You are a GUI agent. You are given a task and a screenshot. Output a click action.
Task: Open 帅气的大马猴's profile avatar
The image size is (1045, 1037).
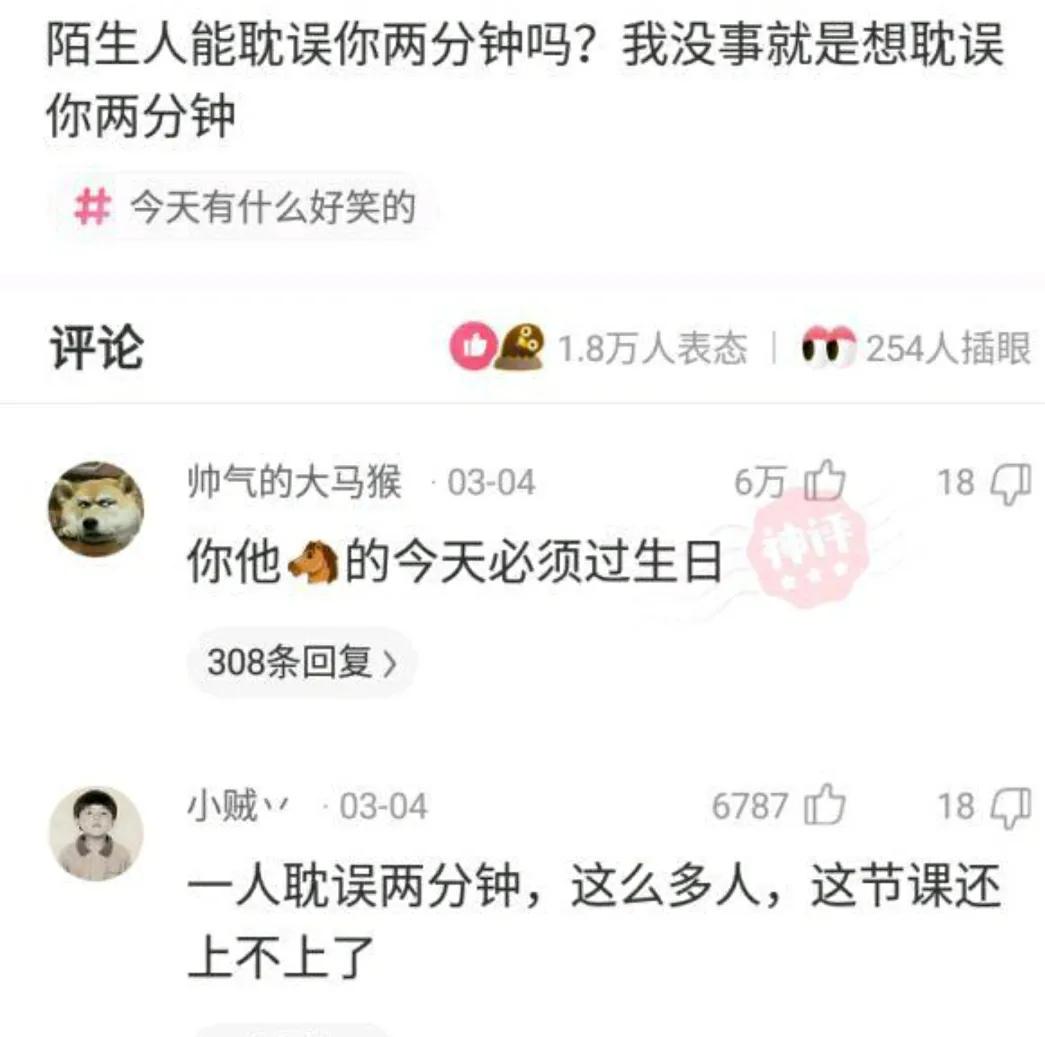tap(96, 509)
